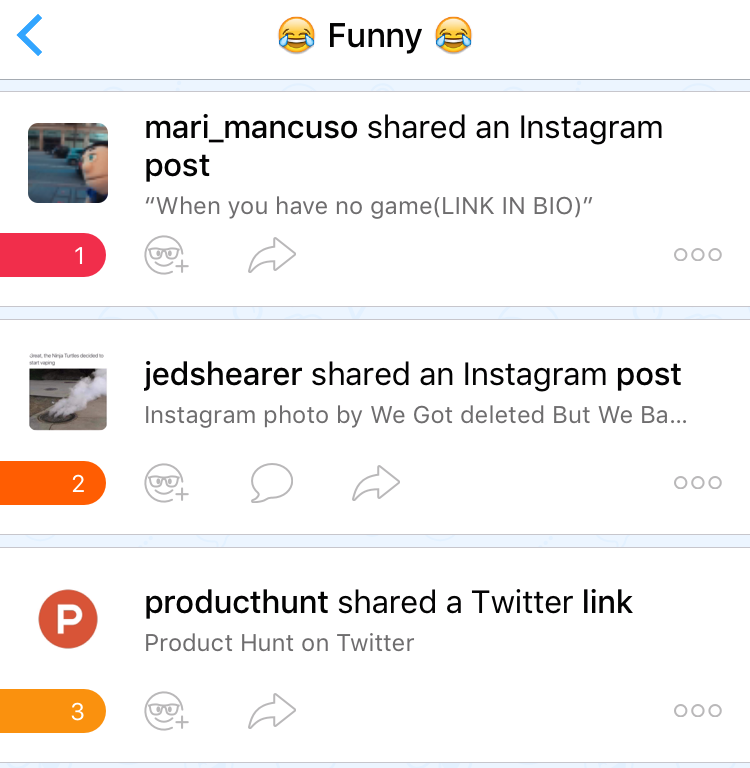
Task: Tap the Product Hunt avatar
Action: pyautogui.click(x=68, y=619)
